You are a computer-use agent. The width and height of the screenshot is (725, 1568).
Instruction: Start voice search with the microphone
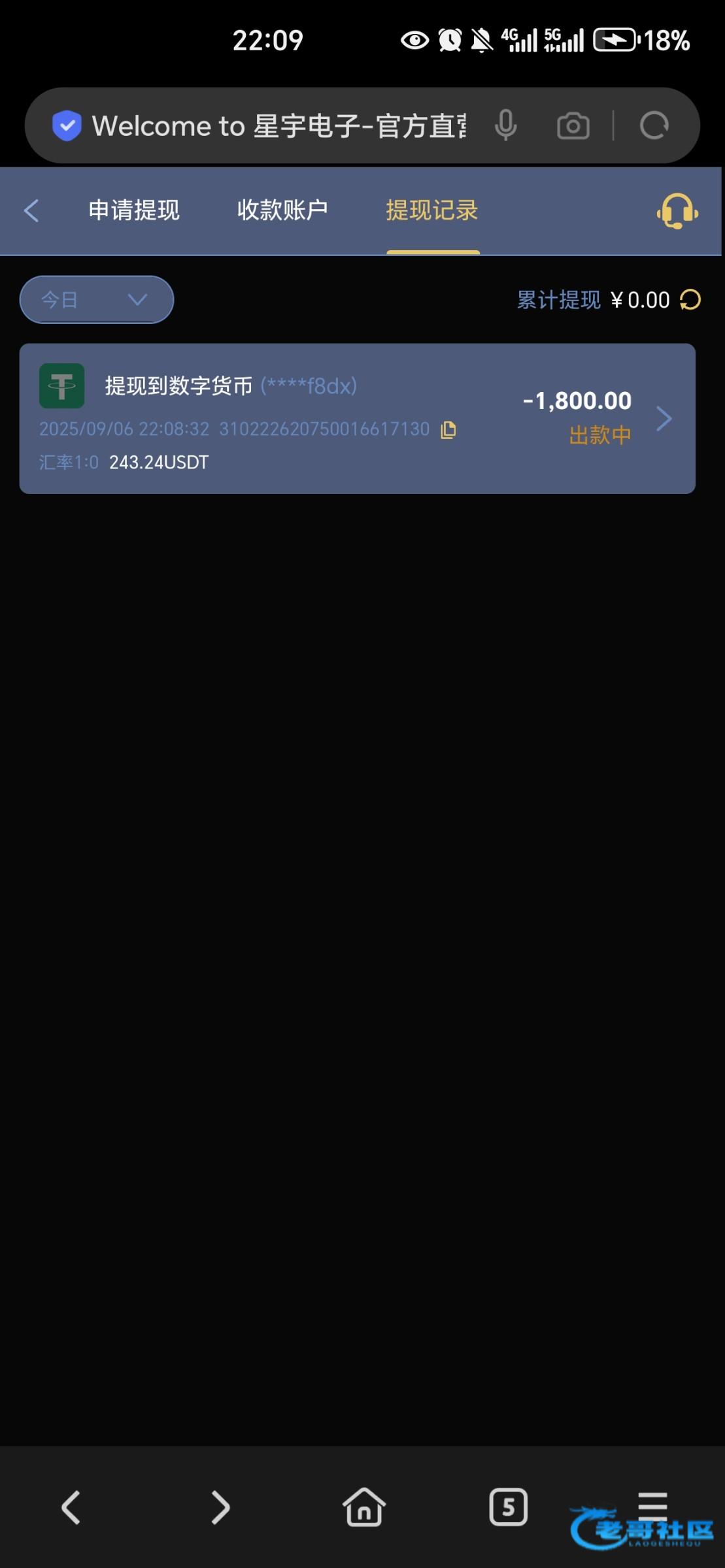[x=505, y=125]
